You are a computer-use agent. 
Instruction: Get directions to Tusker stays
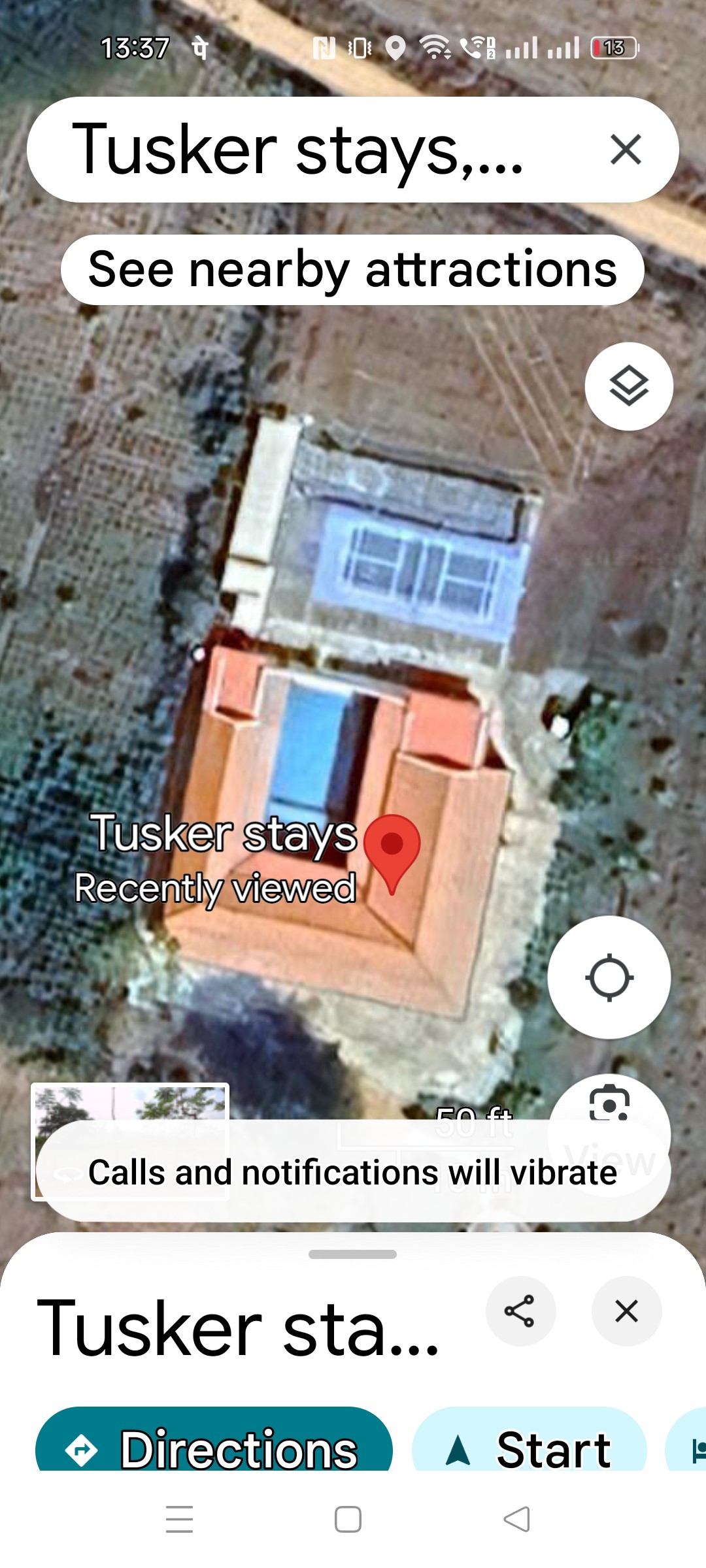tap(214, 1447)
